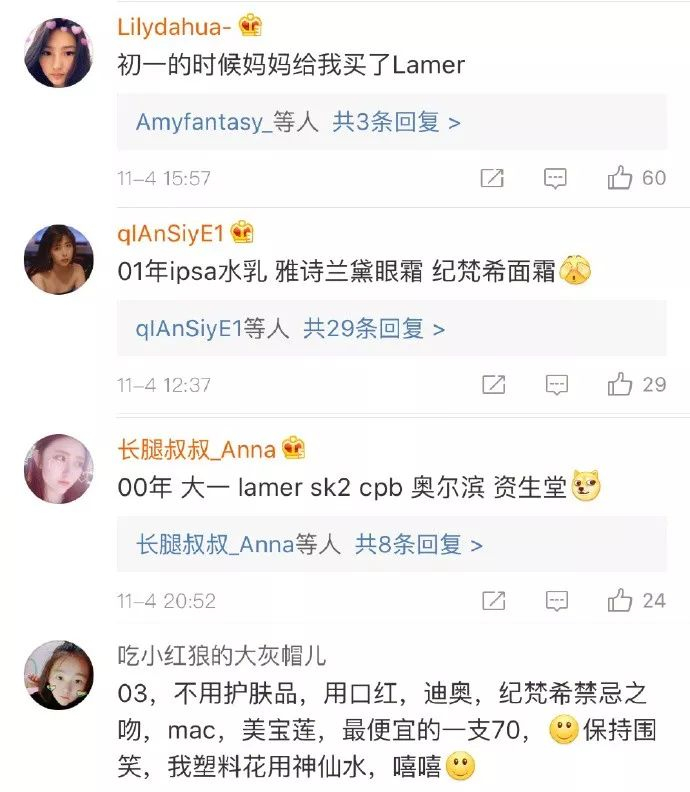Viewport: 690px width, 792px height.
Task: Reply to qIAnSiyE1's comment
Action: 557,385
